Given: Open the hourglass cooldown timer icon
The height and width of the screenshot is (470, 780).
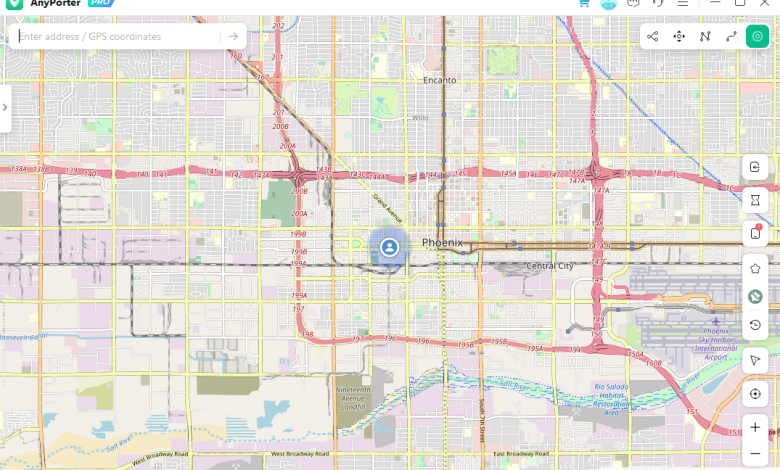Looking at the screenshot, I should click(x=755, y=200).
